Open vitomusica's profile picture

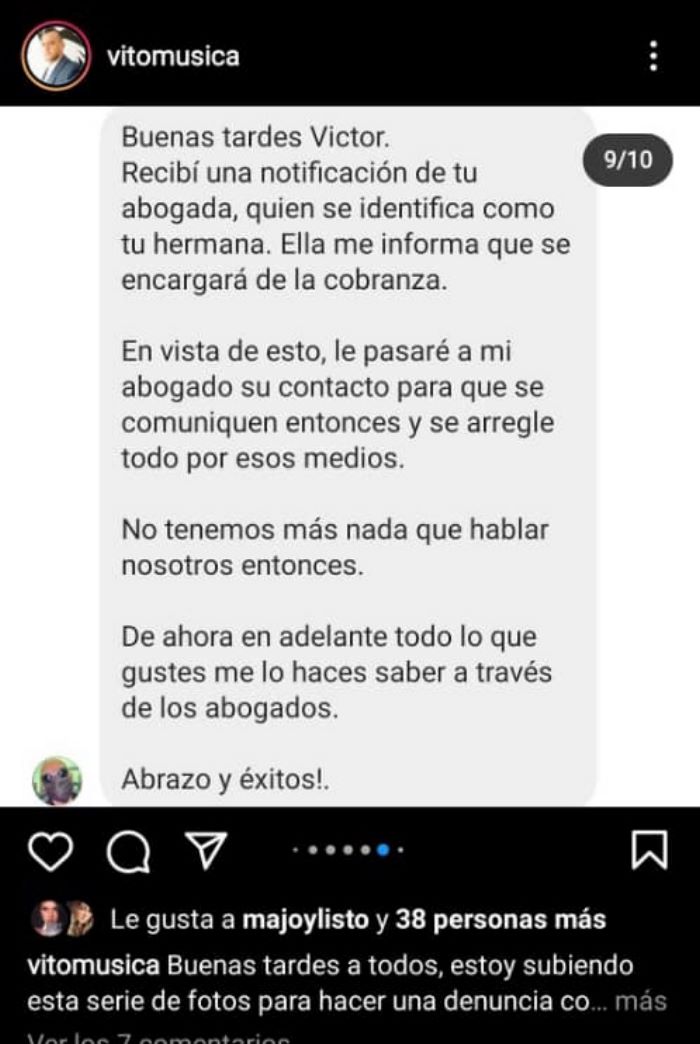56,55
